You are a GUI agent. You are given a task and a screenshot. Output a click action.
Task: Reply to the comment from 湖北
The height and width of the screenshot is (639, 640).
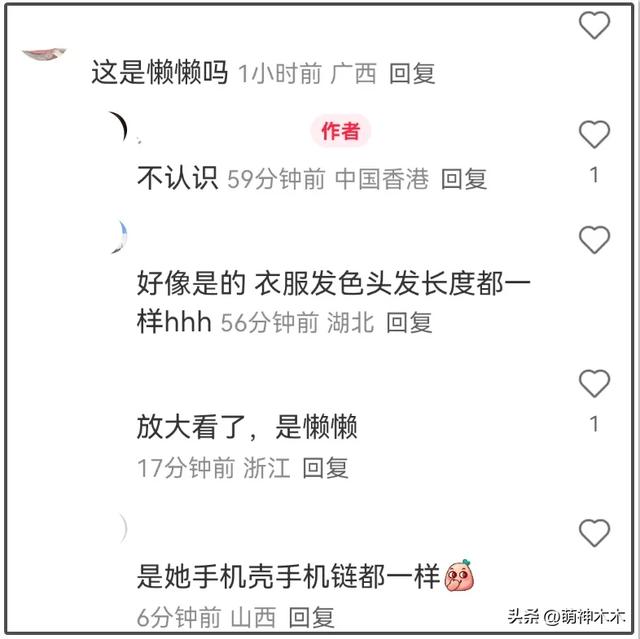[409, 322]
